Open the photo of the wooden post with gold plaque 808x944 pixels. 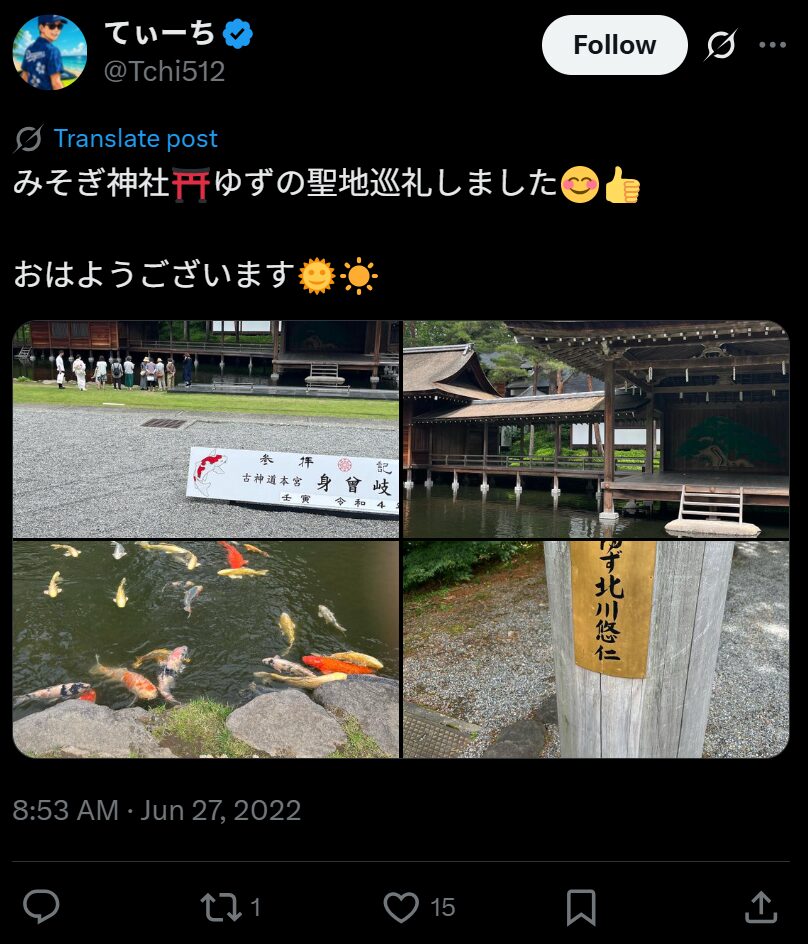[x=596, y=649]
